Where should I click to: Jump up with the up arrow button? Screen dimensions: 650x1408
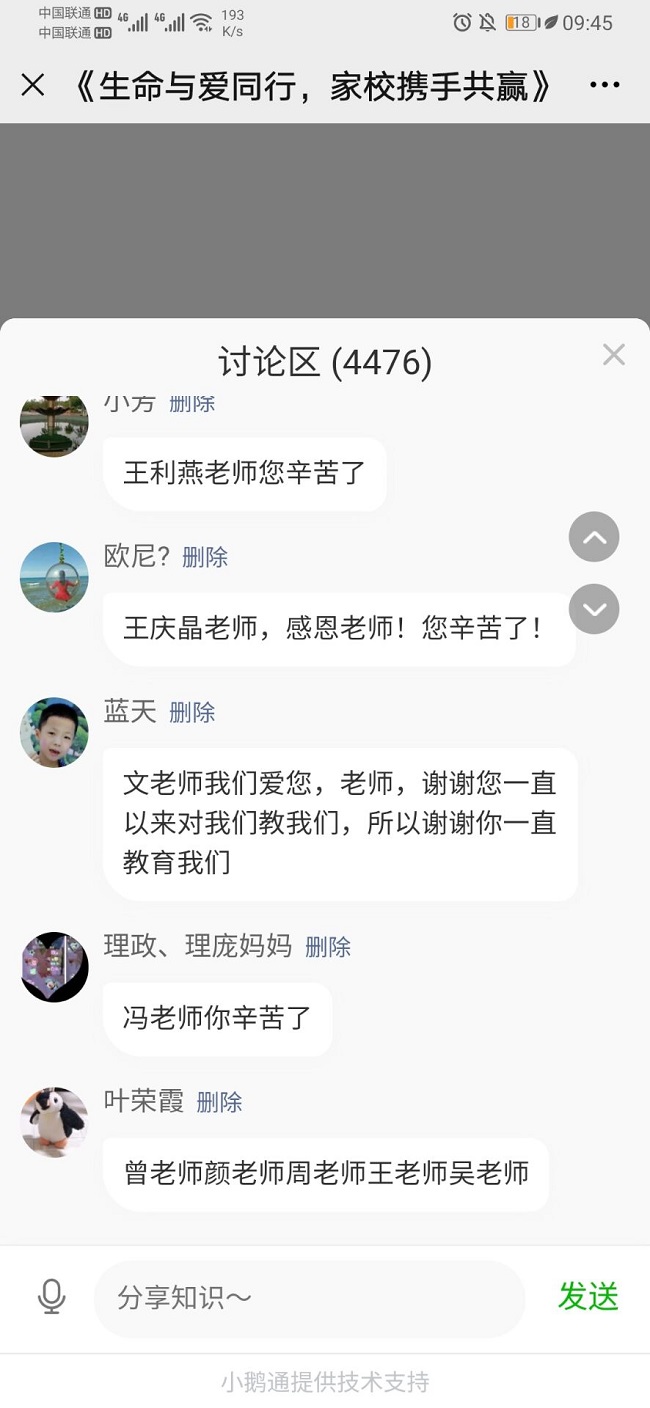coord(594,538)
